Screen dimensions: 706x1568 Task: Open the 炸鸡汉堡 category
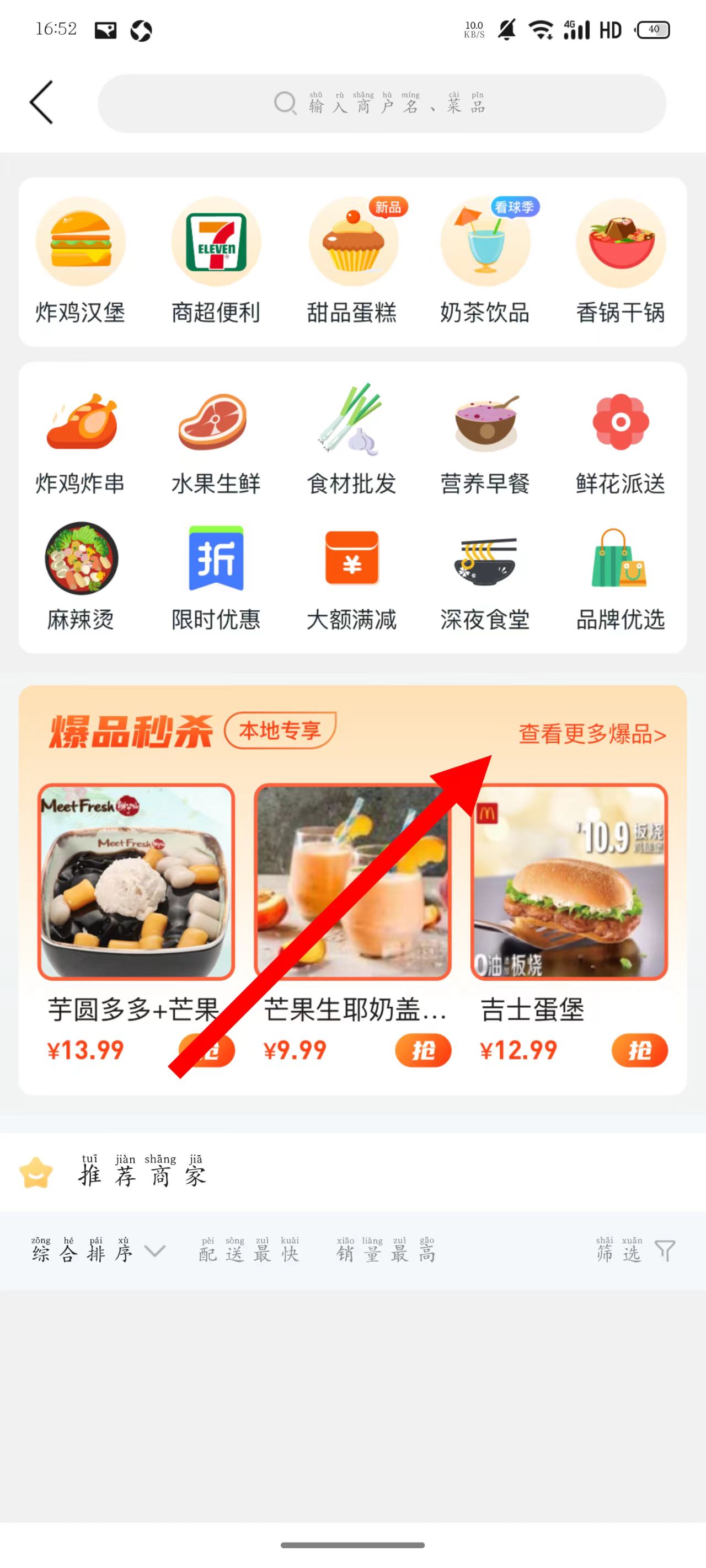coord(81,262)
